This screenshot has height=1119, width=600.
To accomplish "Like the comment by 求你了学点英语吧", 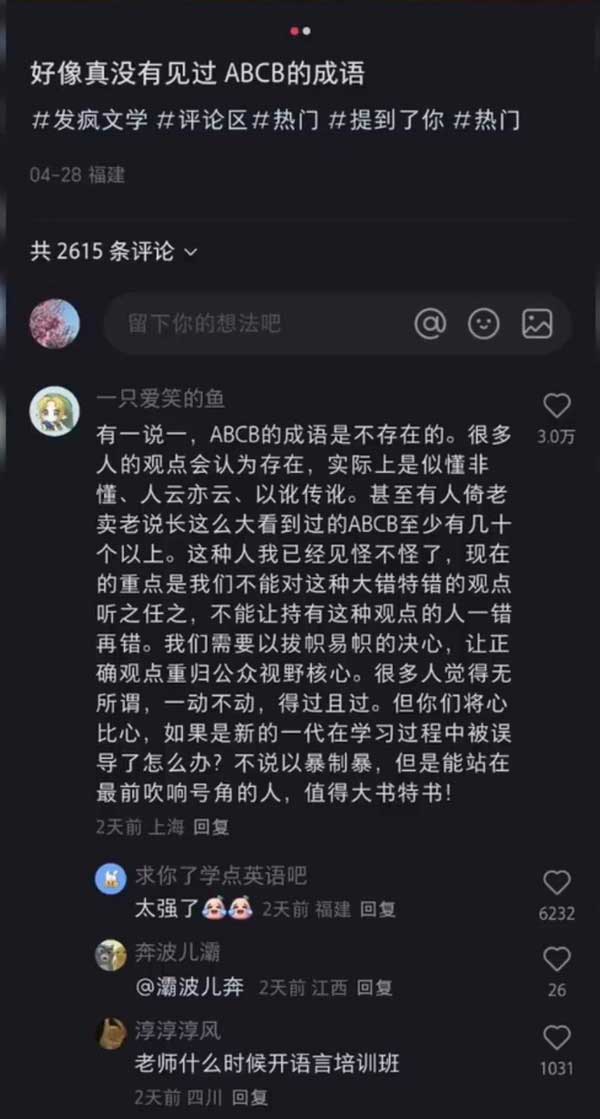I will [556, 882].
